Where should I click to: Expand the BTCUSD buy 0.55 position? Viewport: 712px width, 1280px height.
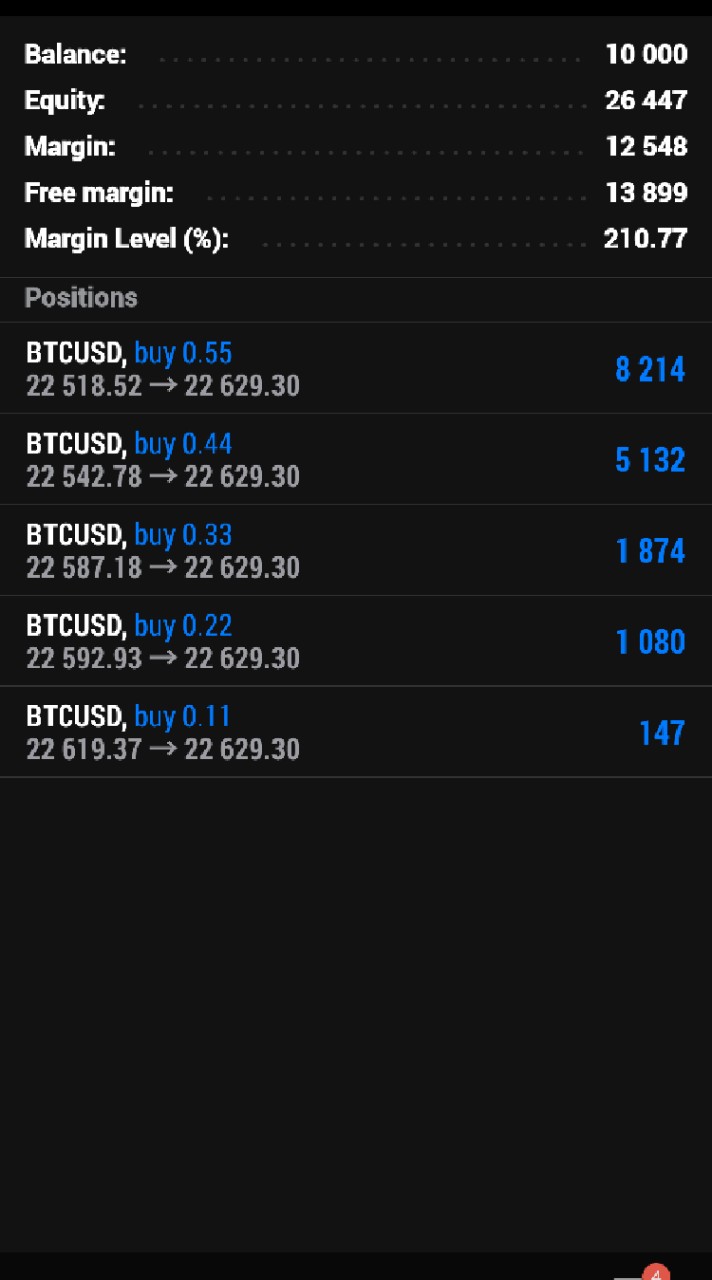[x=356, y=368]
